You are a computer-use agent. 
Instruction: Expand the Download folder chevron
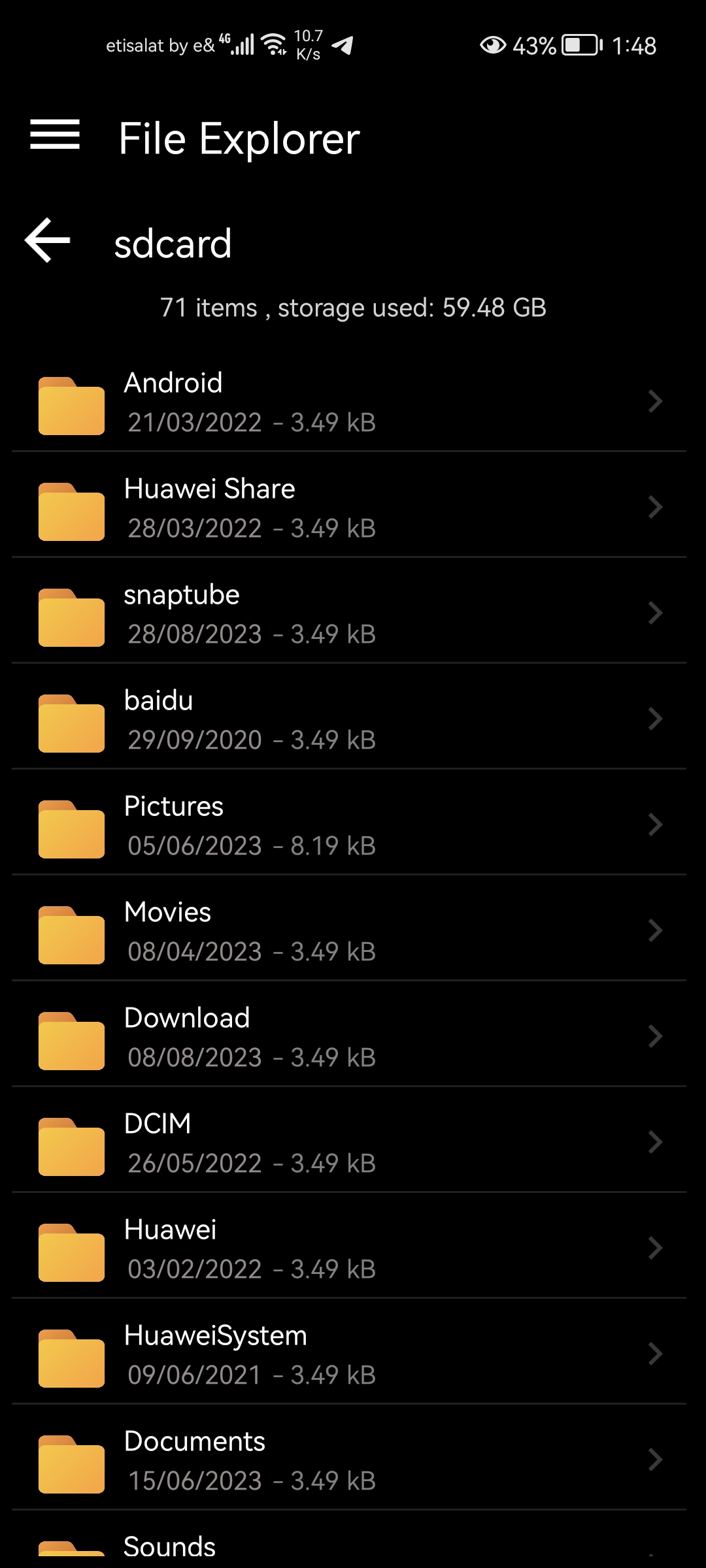click(656, 1036)
